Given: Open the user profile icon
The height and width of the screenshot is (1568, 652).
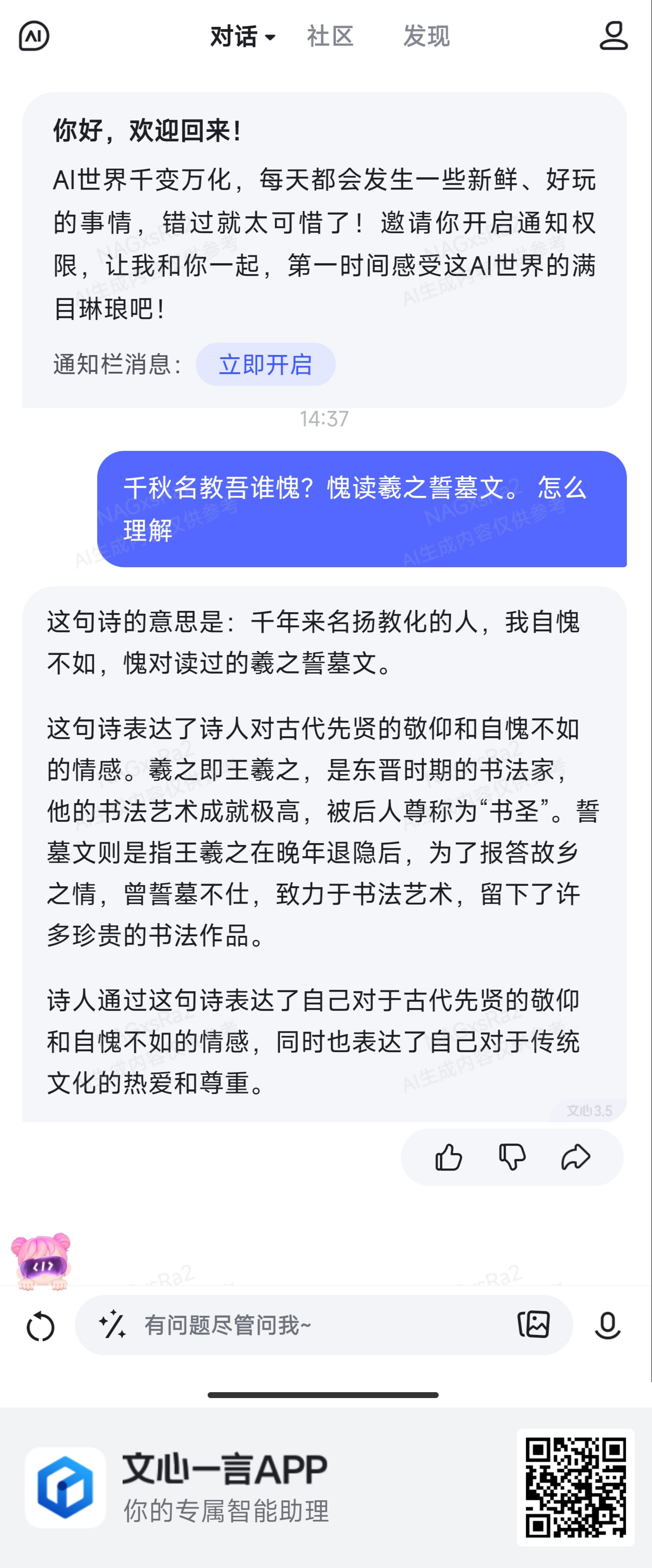Looking at the screenshot, I should tap(613, 36).
